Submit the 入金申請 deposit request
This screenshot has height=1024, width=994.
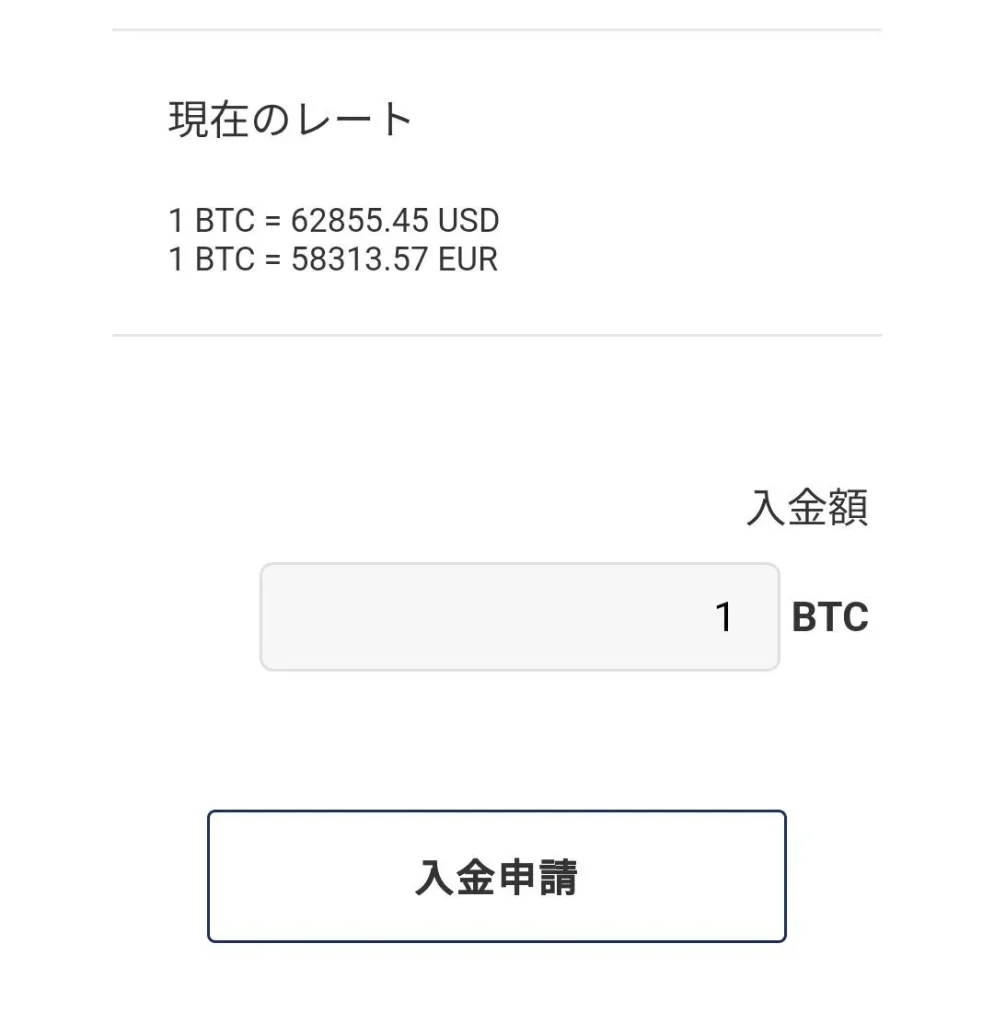click(496, 876)
